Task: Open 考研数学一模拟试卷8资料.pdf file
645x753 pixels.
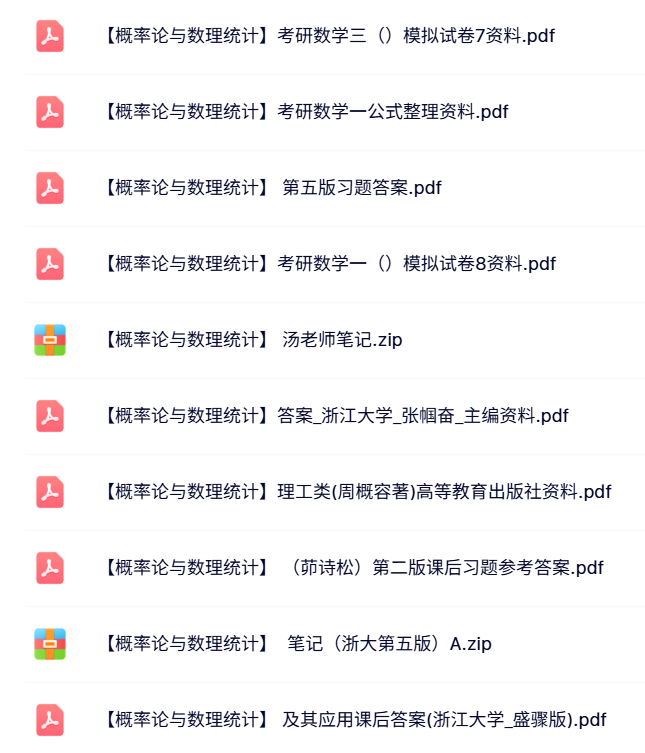Action: pyautogui.click(x=327, y=264)
